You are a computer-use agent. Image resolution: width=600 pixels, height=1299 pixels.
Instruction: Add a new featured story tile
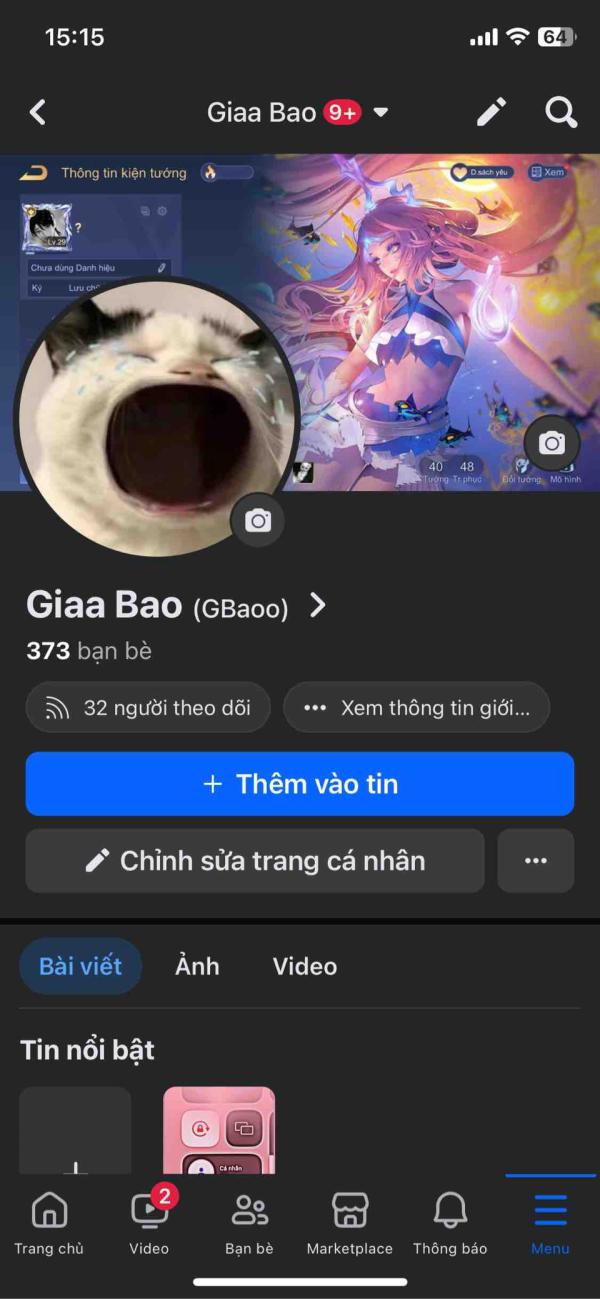[x=76, y=1135]
